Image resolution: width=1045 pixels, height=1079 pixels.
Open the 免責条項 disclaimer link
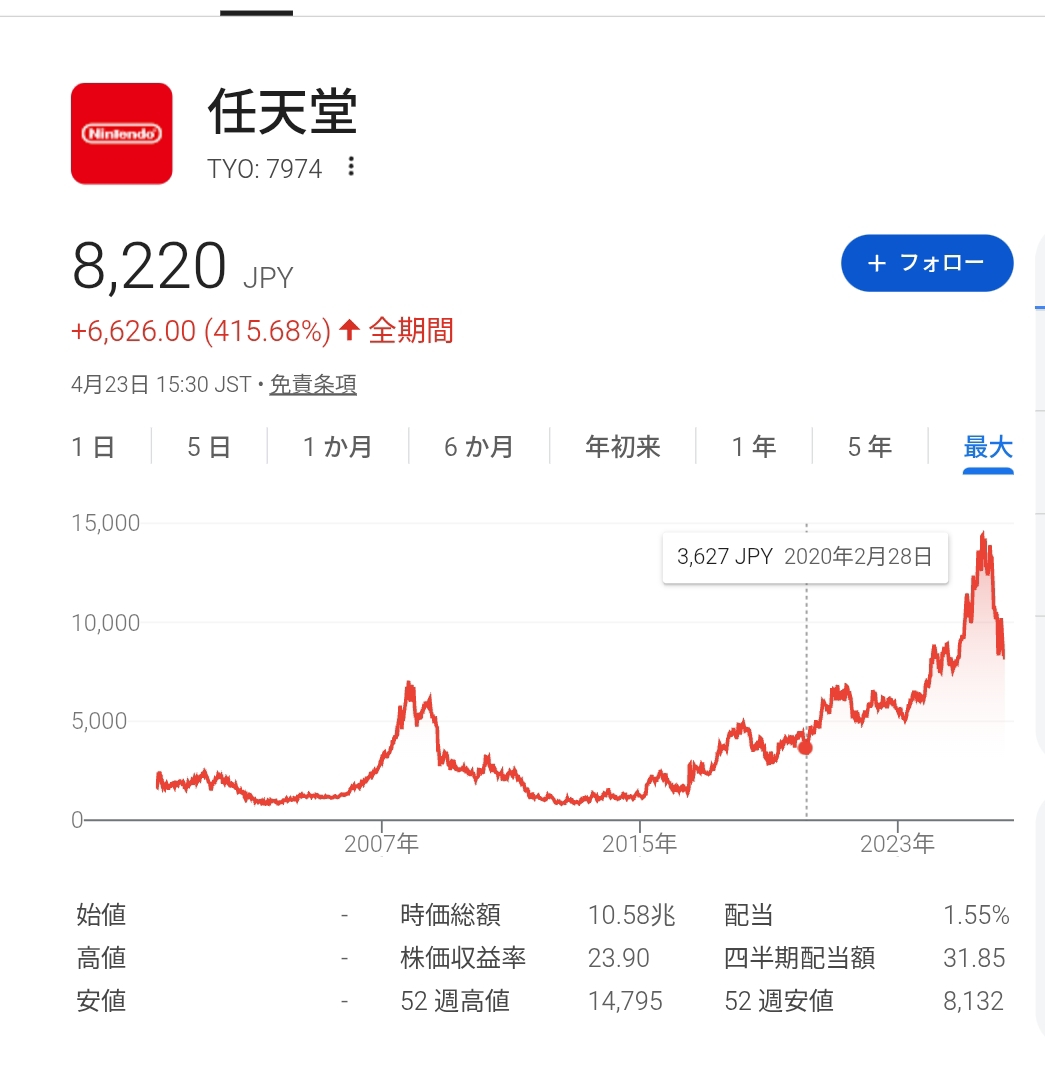[x=313, y=384]
